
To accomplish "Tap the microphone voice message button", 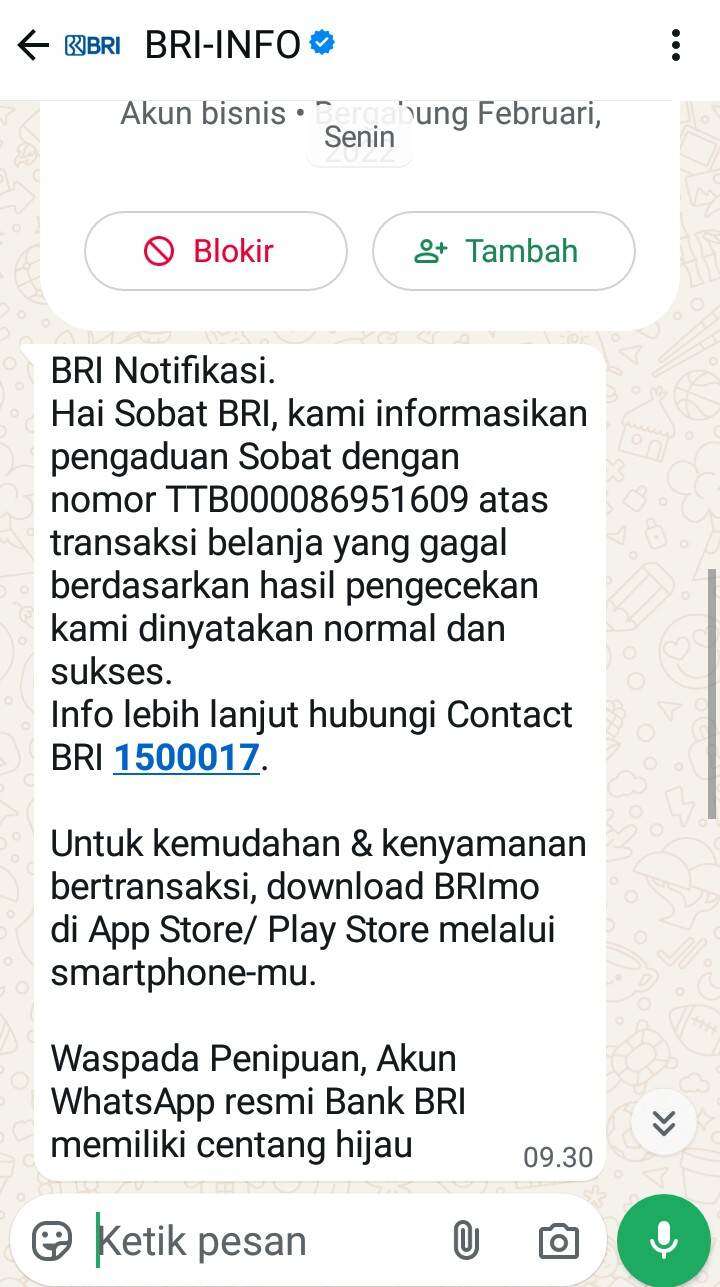I will click(x=664, y=1241).
